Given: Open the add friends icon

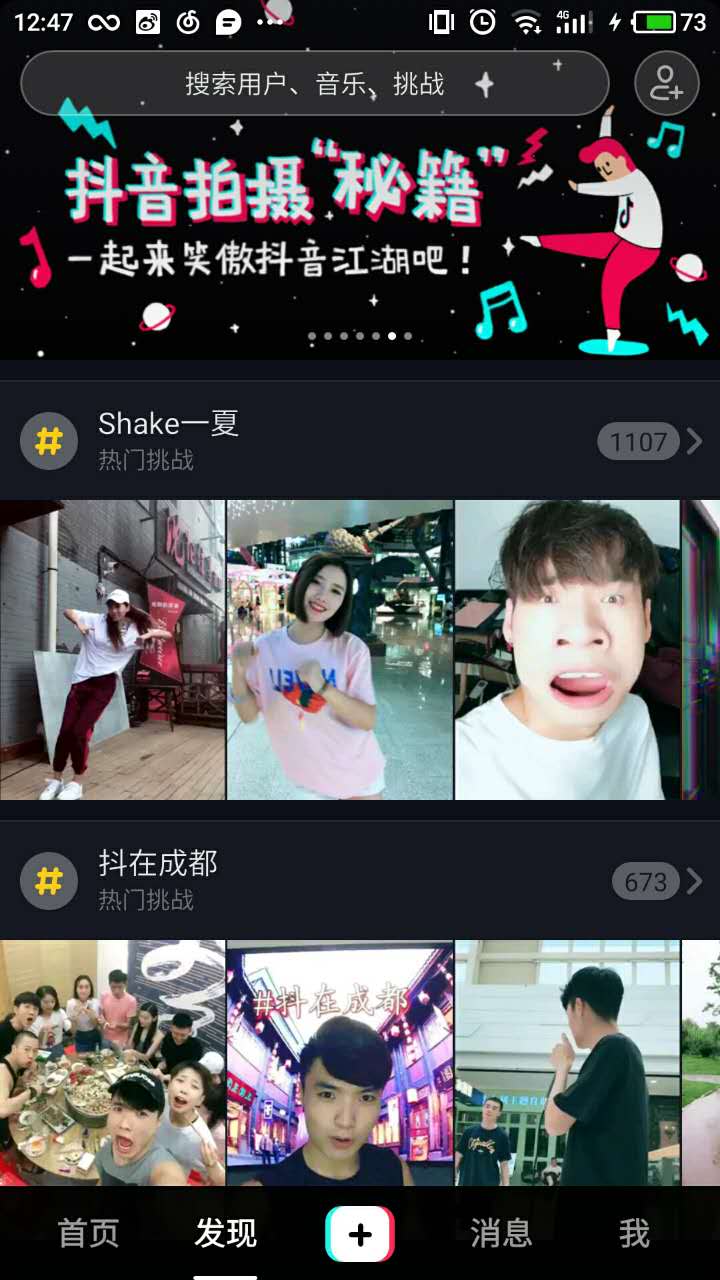Looking at the screenshot, I should pyautogui.click(x=666, y=83).
